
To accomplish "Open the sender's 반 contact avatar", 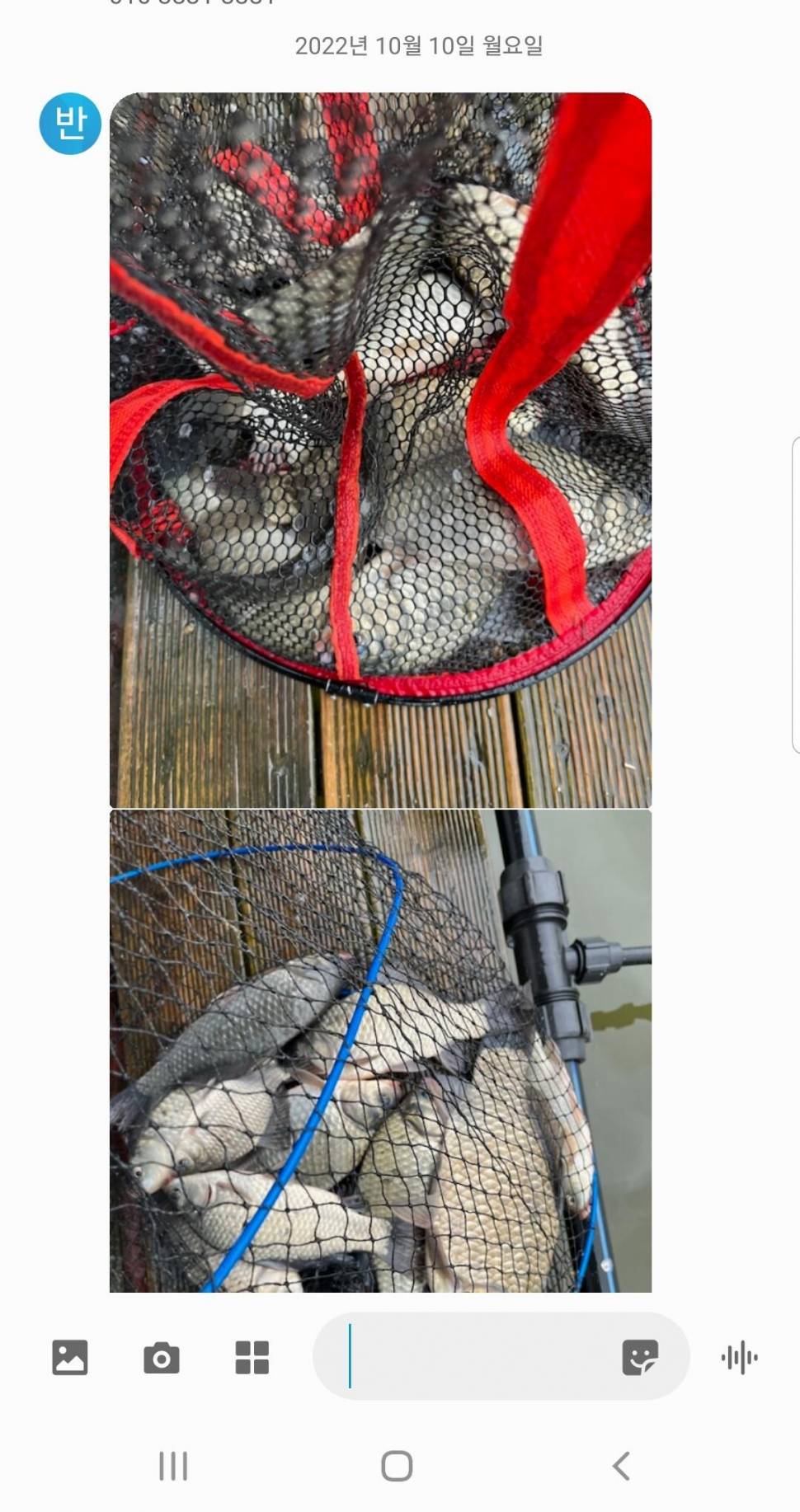I will tap(70, 124).
